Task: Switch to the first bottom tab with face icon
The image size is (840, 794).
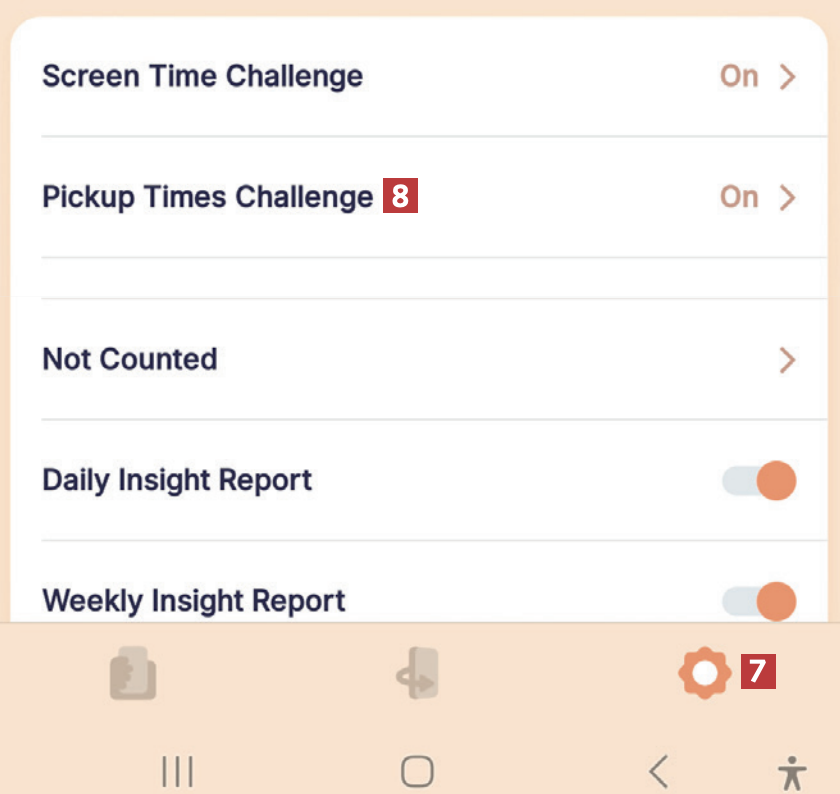Action: coord(133,673)
